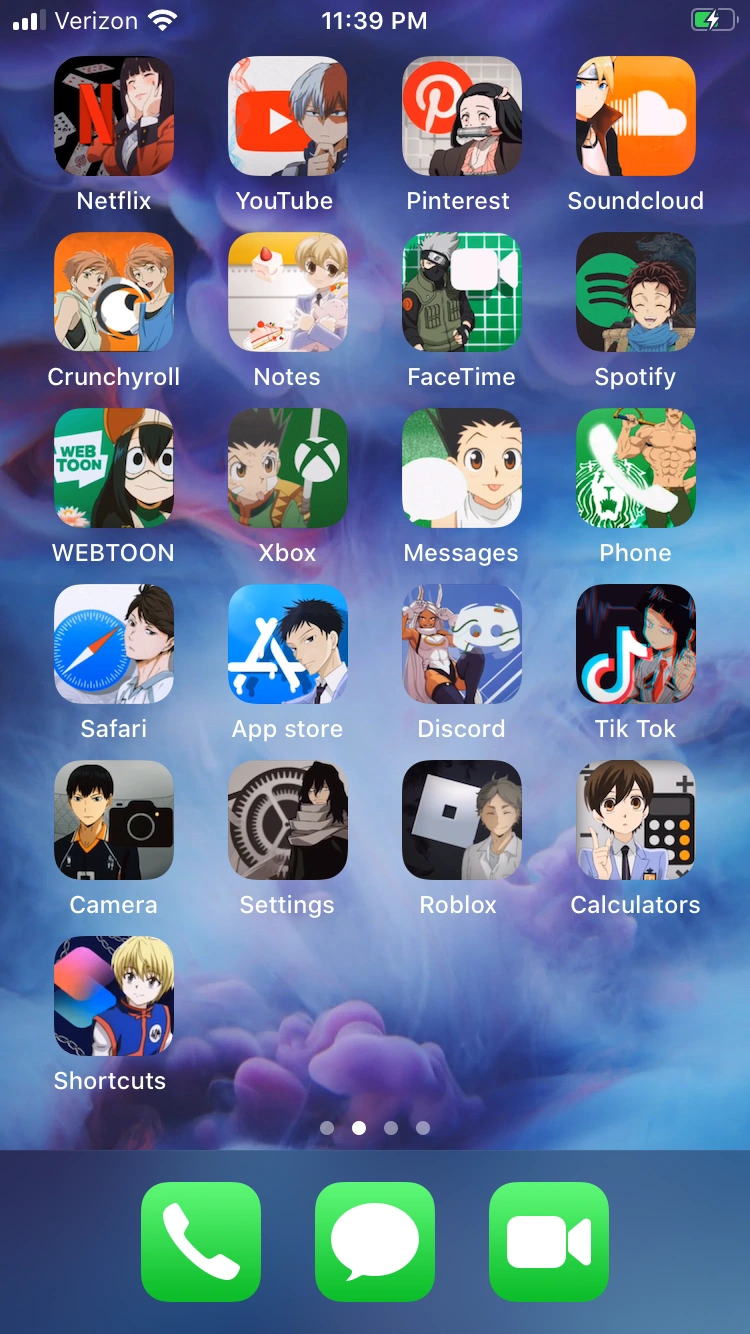Open the Camera app
Screen dimensions: 750x1334
click(x=113, y=819)
